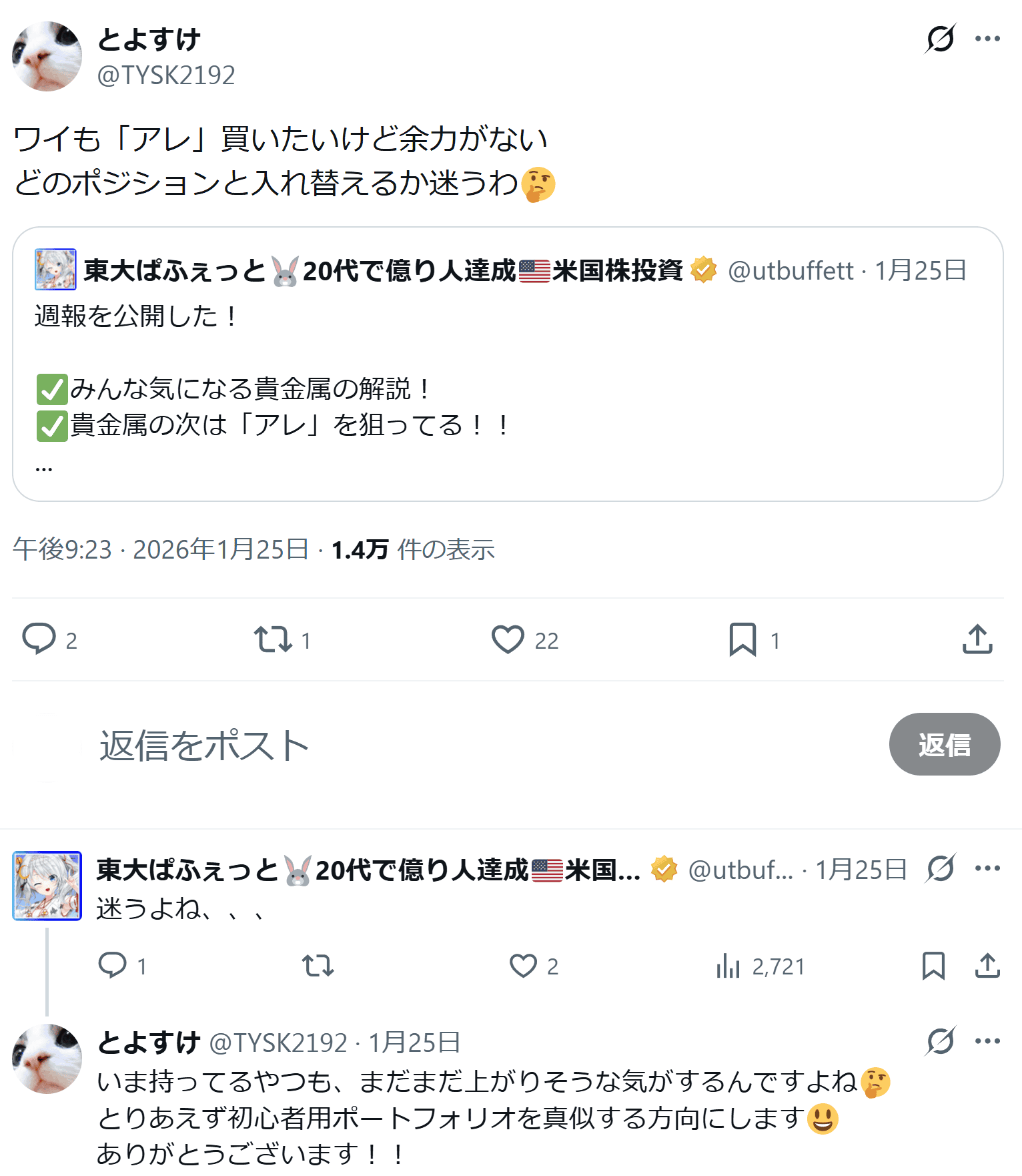View analytics for the 迷うよね reply

coord(728,966)
